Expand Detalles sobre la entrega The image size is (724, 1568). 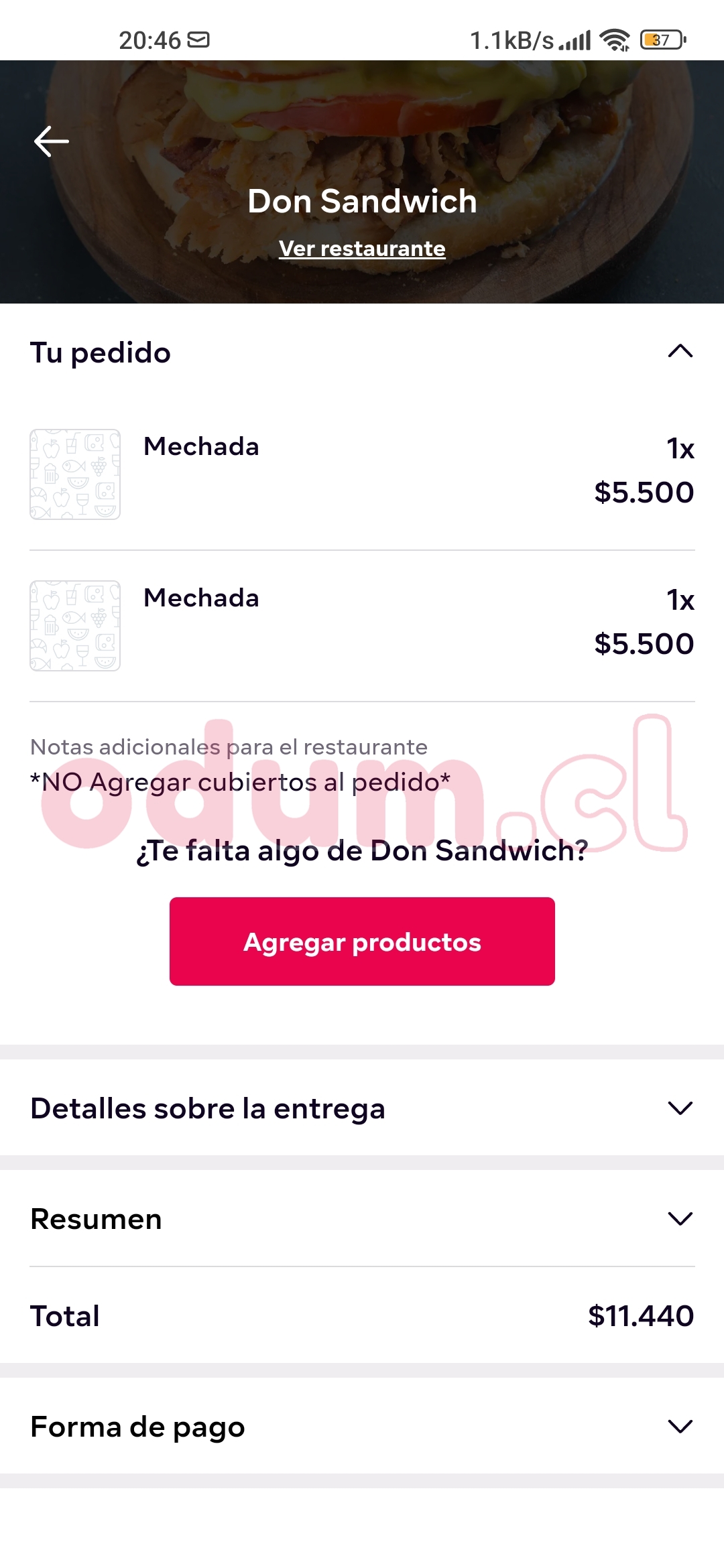[680, 1108]
